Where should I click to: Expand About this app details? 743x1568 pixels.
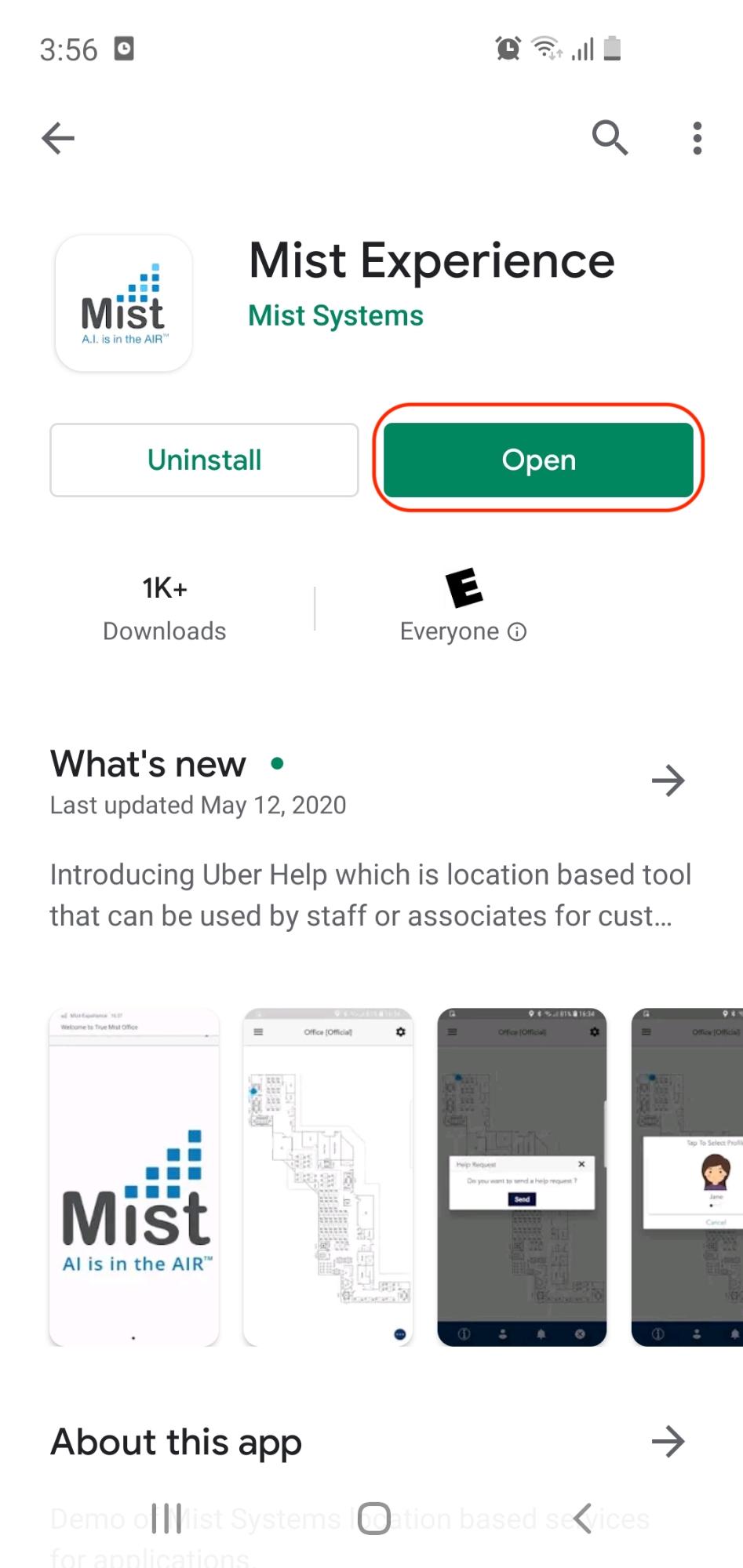coord(668,1442)
